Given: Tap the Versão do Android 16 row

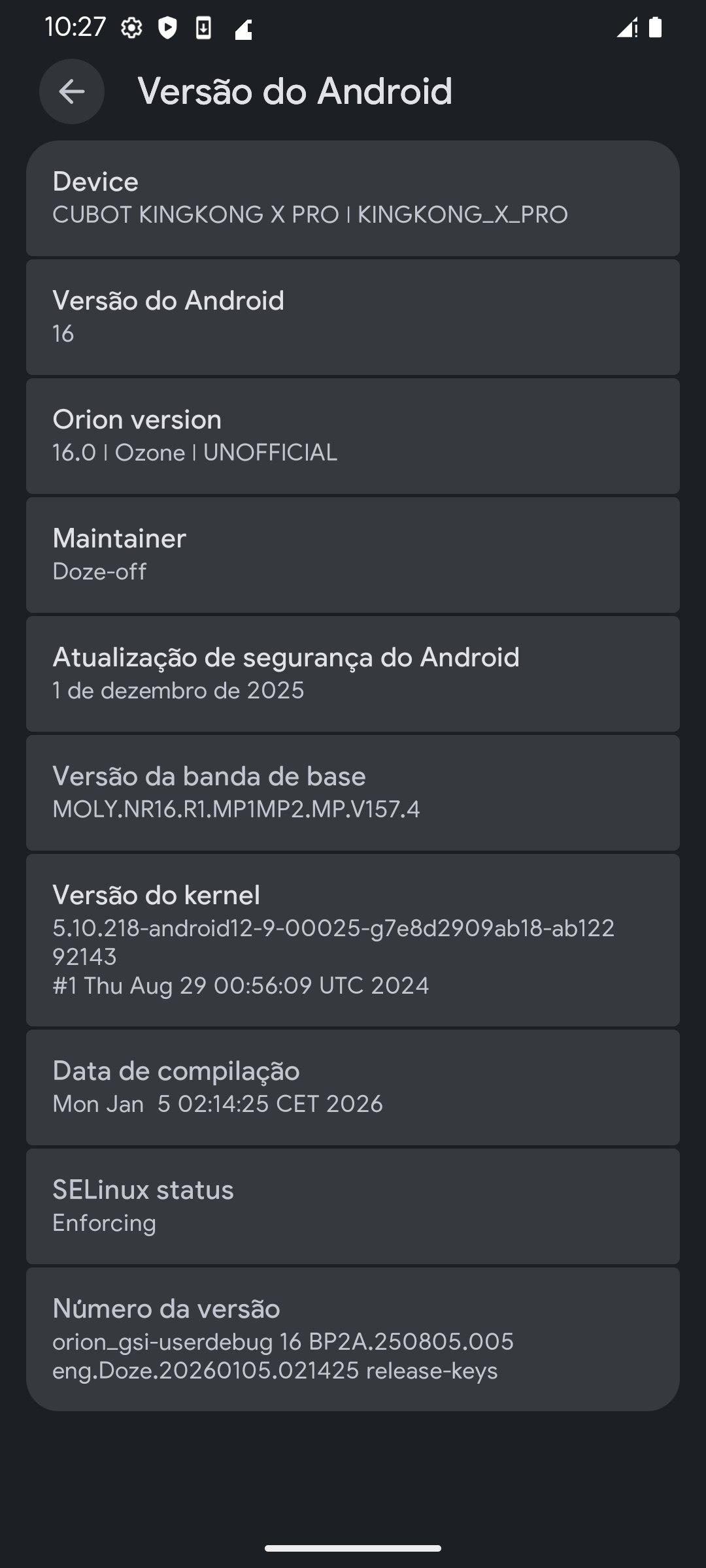Looking at the screenshot, I should pyautogui.click(x=353, y=318).
